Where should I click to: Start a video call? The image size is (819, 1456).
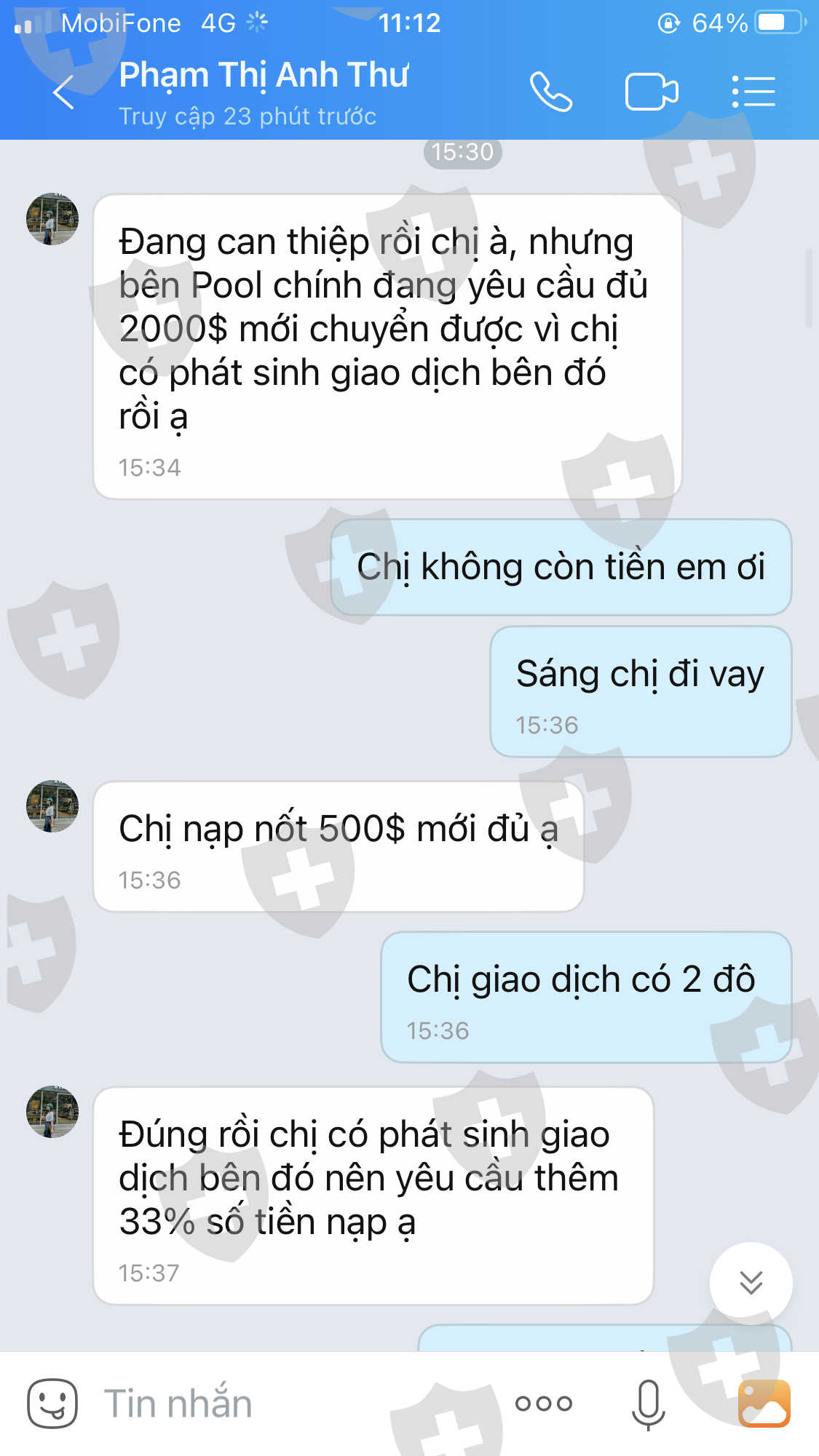click(652, 92)
